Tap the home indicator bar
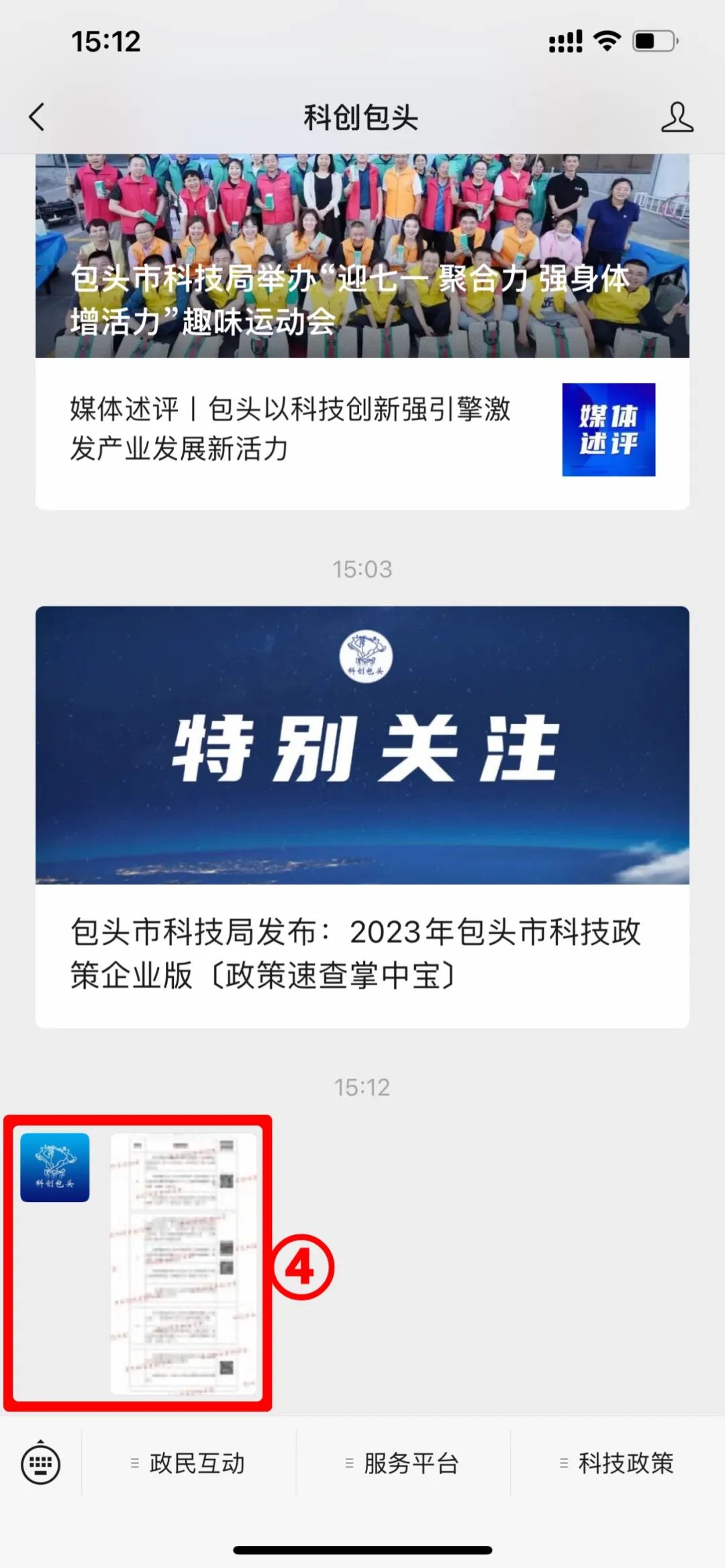725x1568 pixels. pyautogui.click(x=362, y=1551)
